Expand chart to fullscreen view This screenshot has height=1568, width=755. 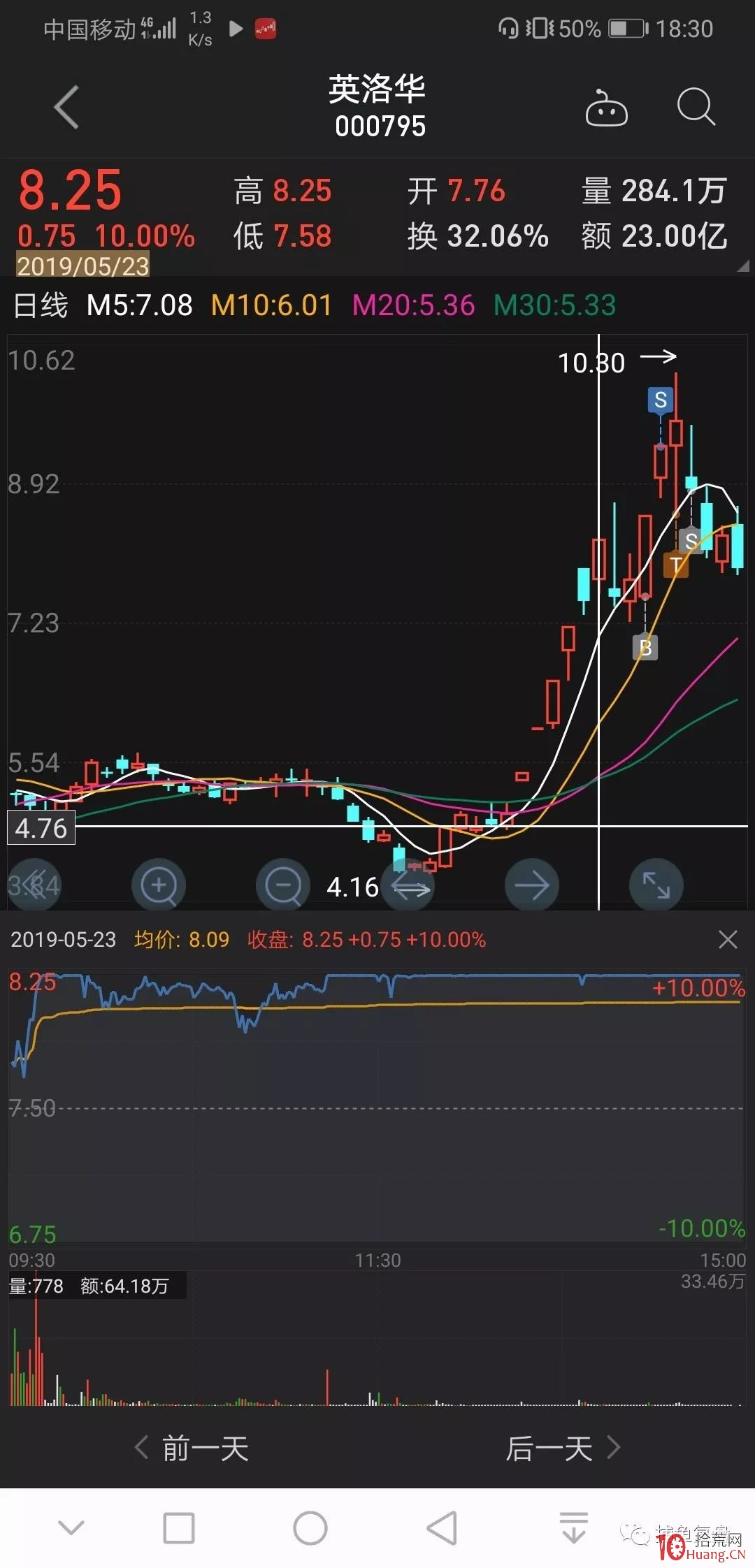click(x=656, y=885)
